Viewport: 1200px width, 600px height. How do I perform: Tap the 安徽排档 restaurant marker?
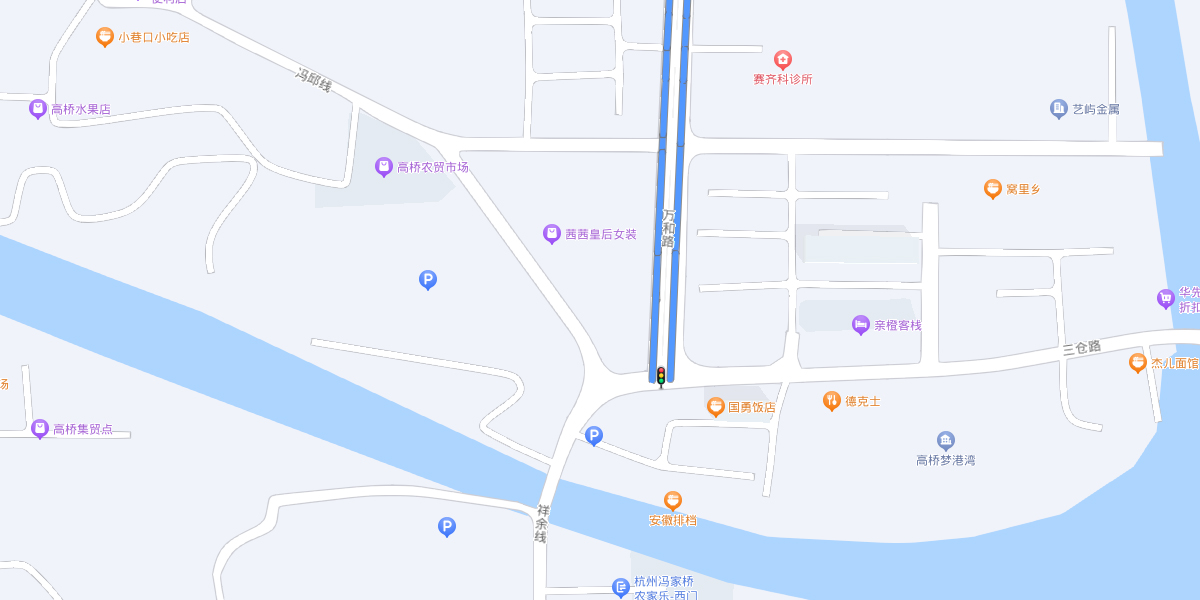pos(672,501)
